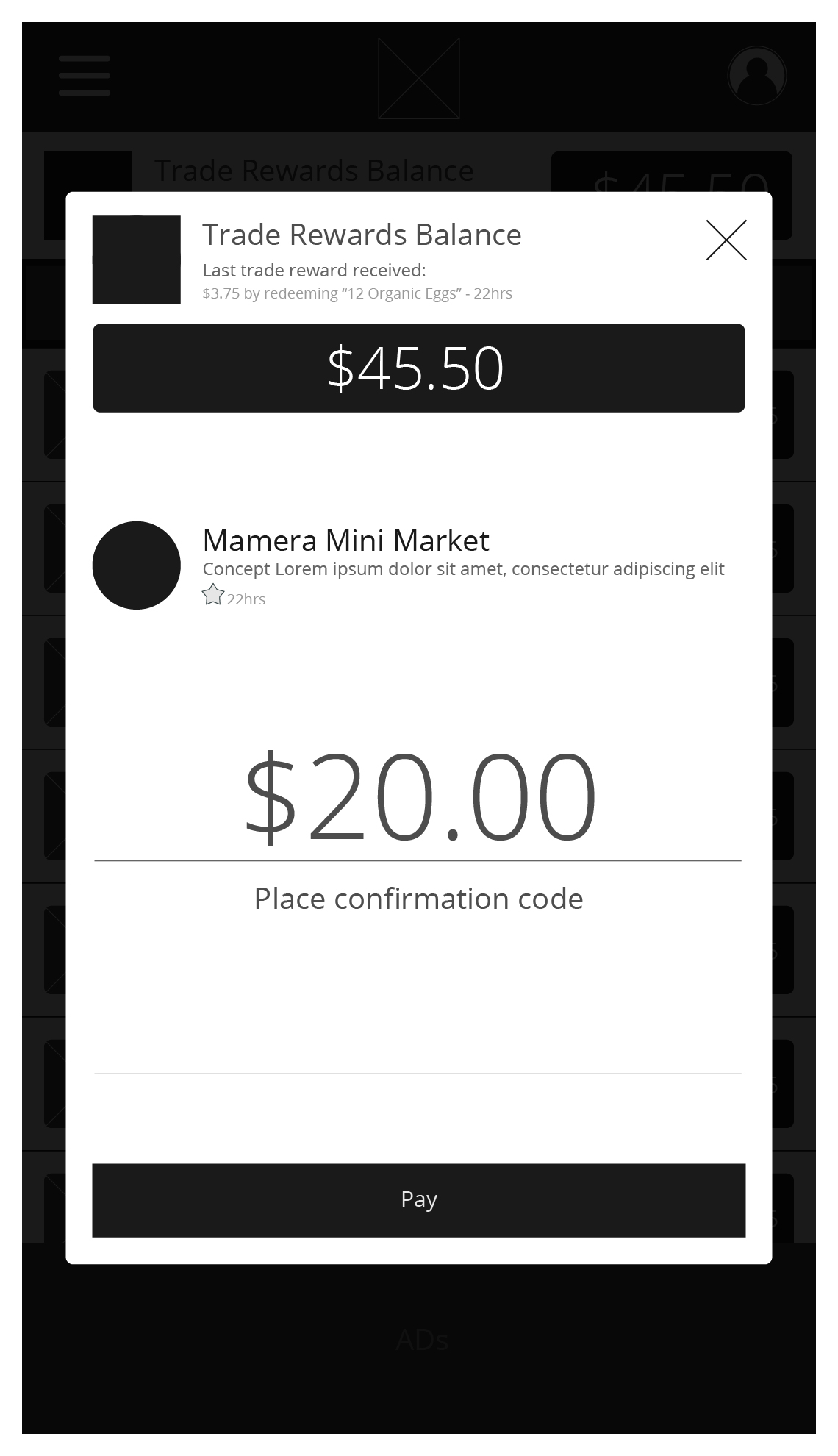Tap the Pay button
This screenshot has height=1456, width=838.
pyautogui.click(x=418, y=1200)
